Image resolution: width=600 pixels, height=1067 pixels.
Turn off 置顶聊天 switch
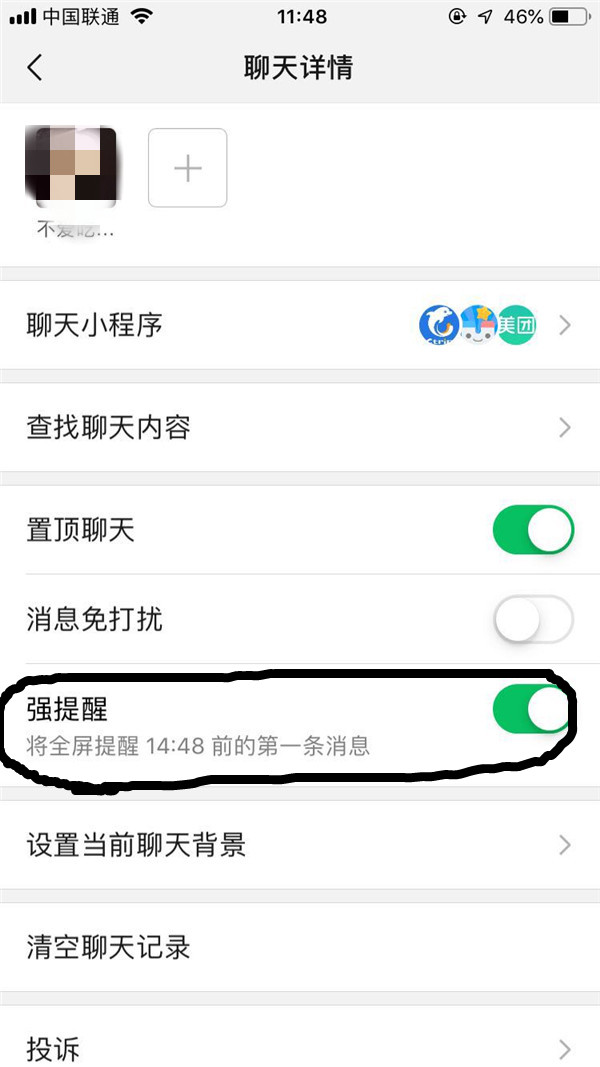[533, 530]
